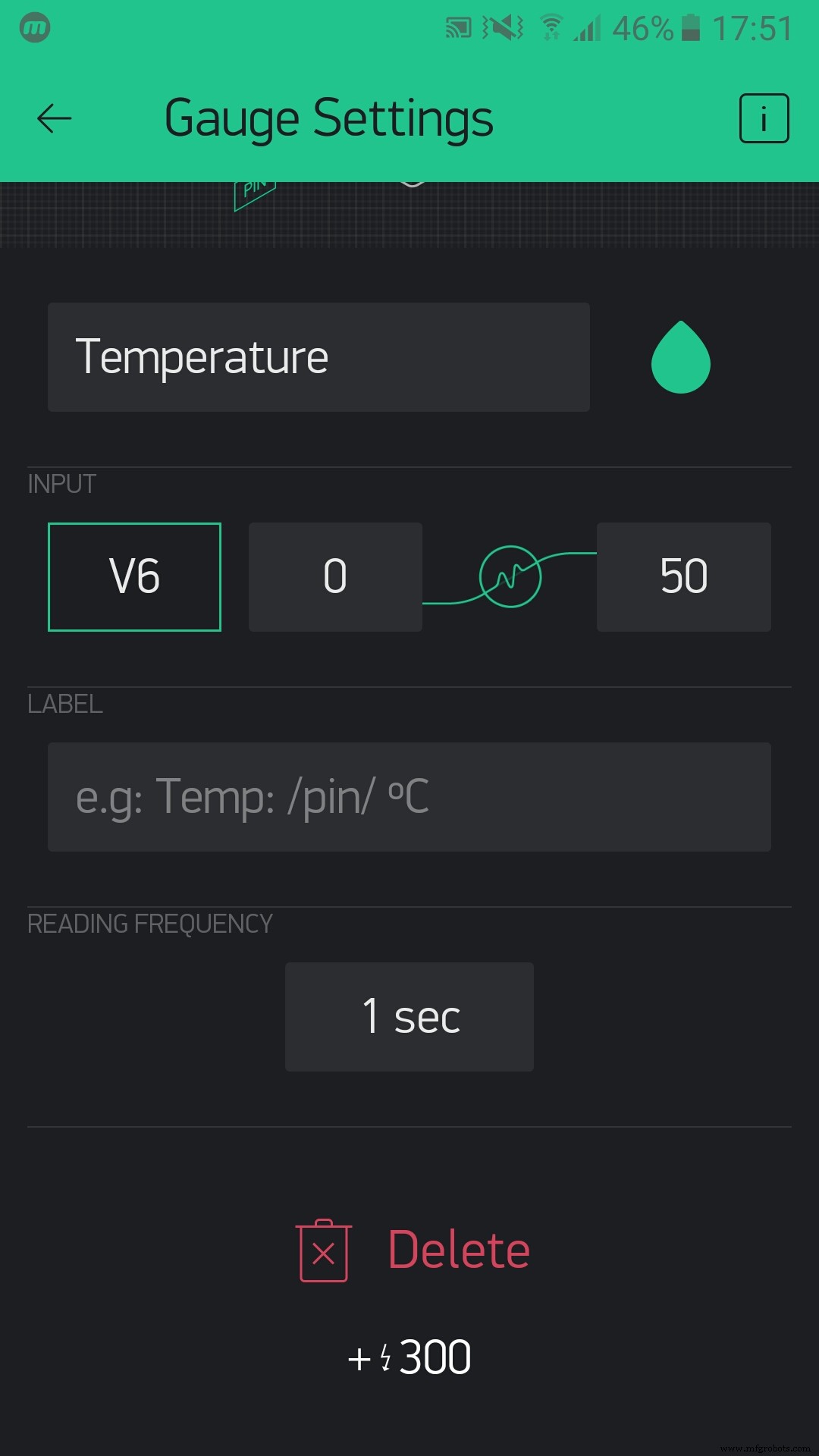Open the INPUT section header

61,483
